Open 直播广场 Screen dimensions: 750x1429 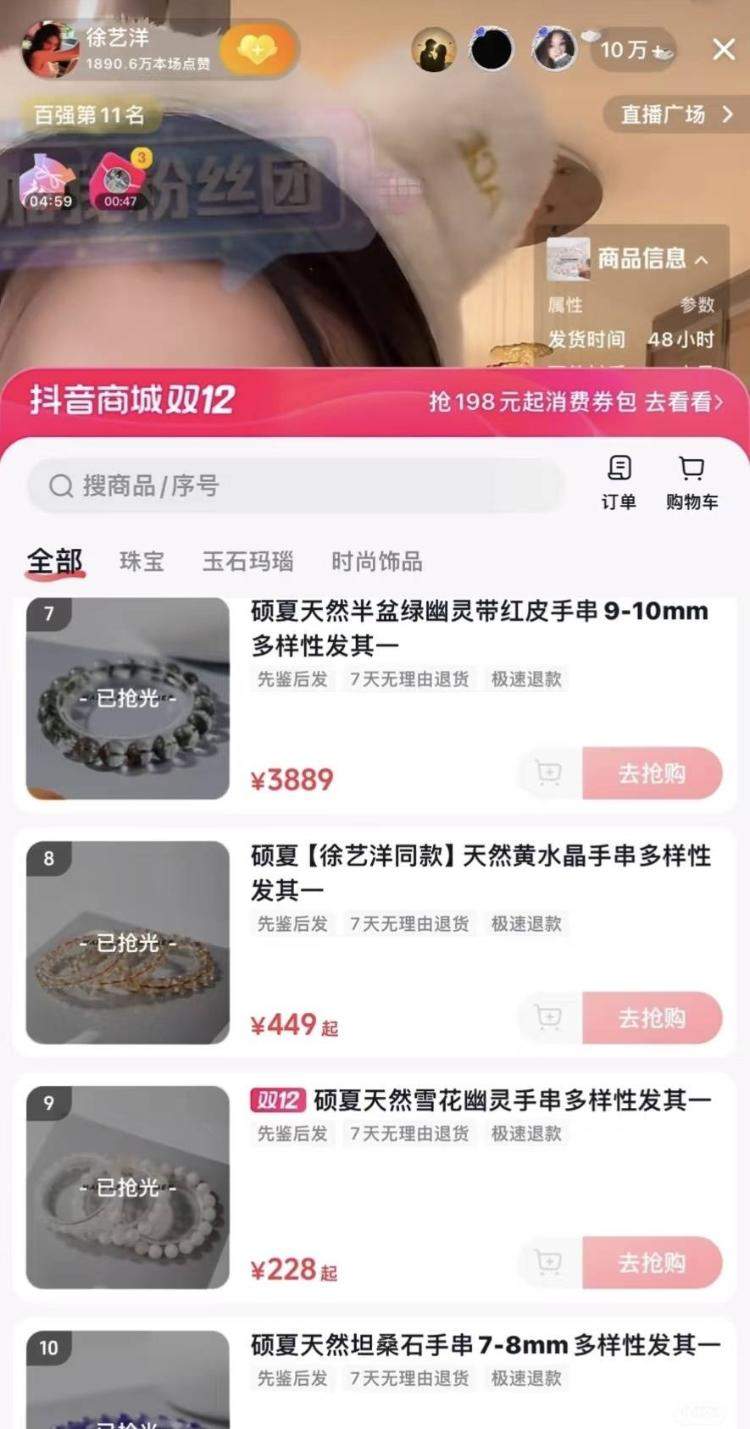[664, 115]
